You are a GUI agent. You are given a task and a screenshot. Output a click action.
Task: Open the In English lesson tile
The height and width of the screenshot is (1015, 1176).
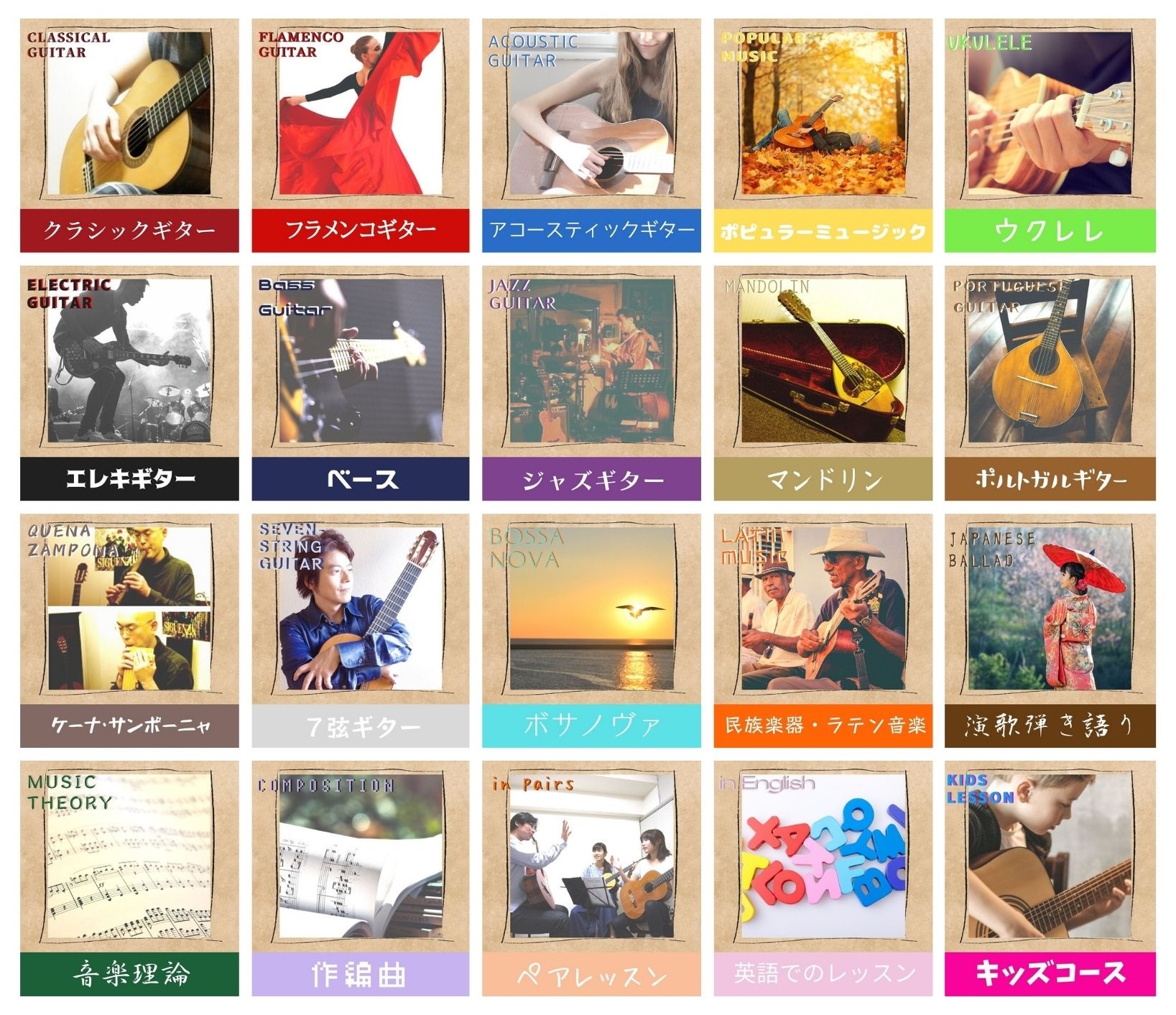823,878
